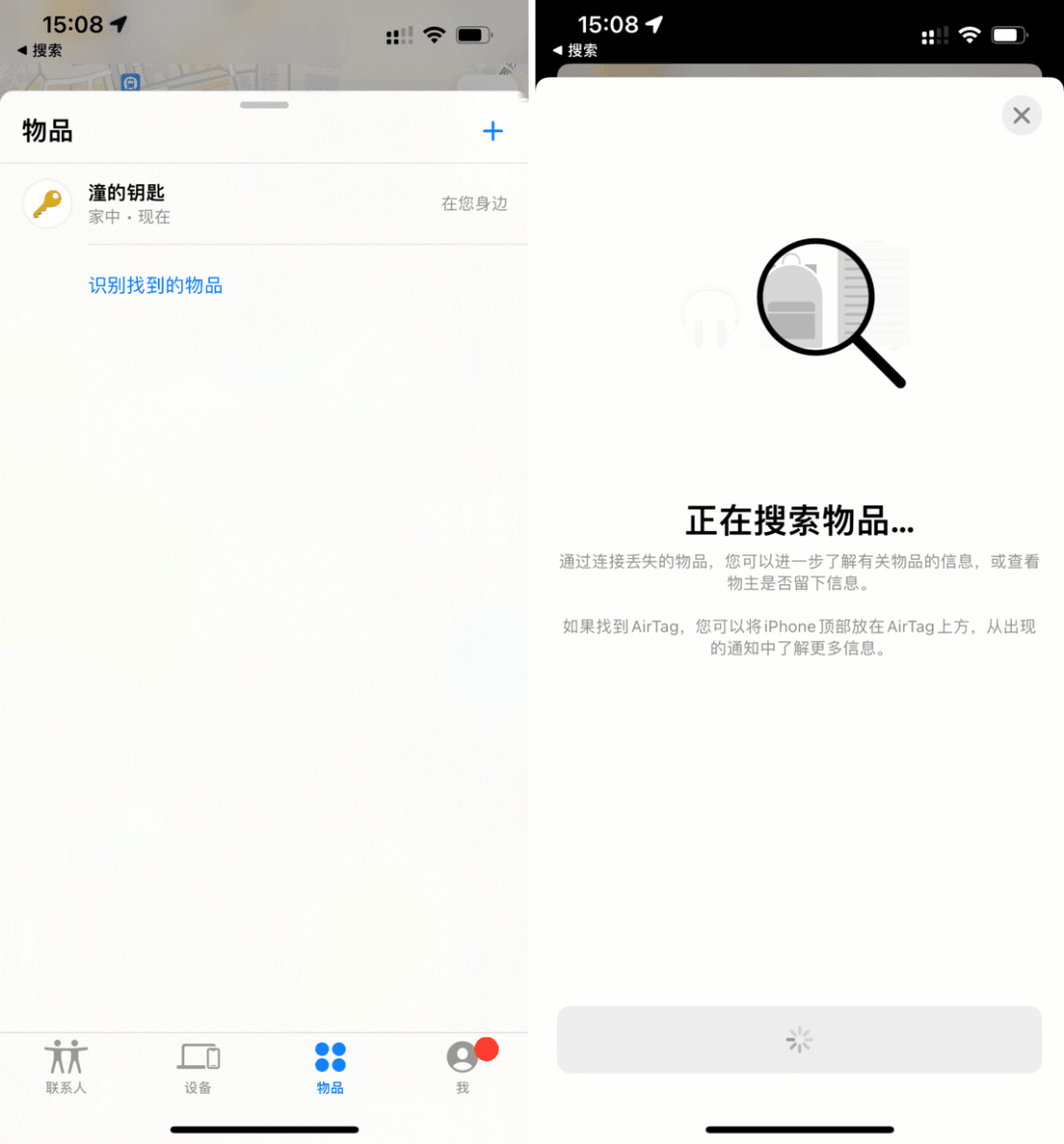Add a new item with the plus icon
The width and height of the screenshot is (1064, 1144).
pyautogui.click(x=493, y=131)
